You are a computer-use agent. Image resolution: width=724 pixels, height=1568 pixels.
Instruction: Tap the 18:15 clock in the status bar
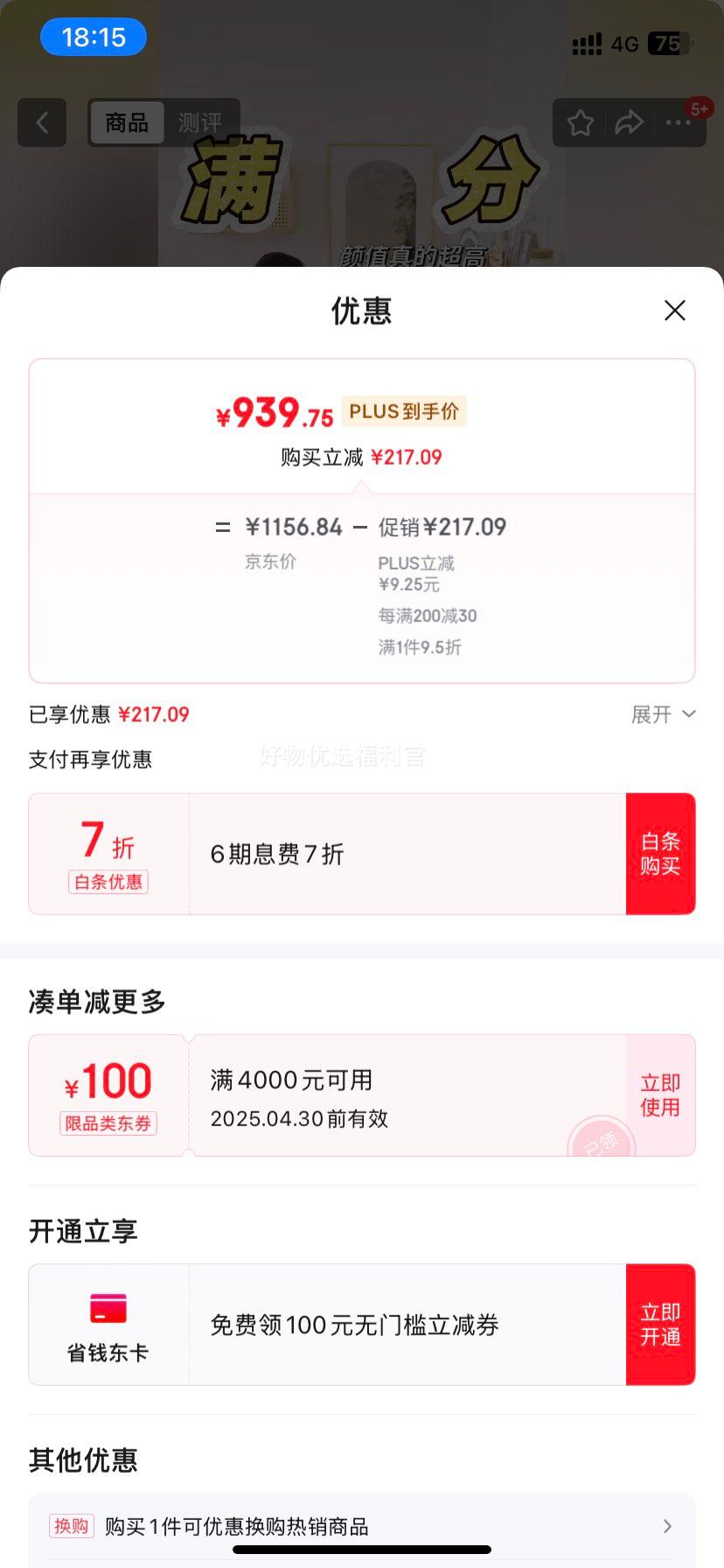pyautogui.click(x=93, y=37)
